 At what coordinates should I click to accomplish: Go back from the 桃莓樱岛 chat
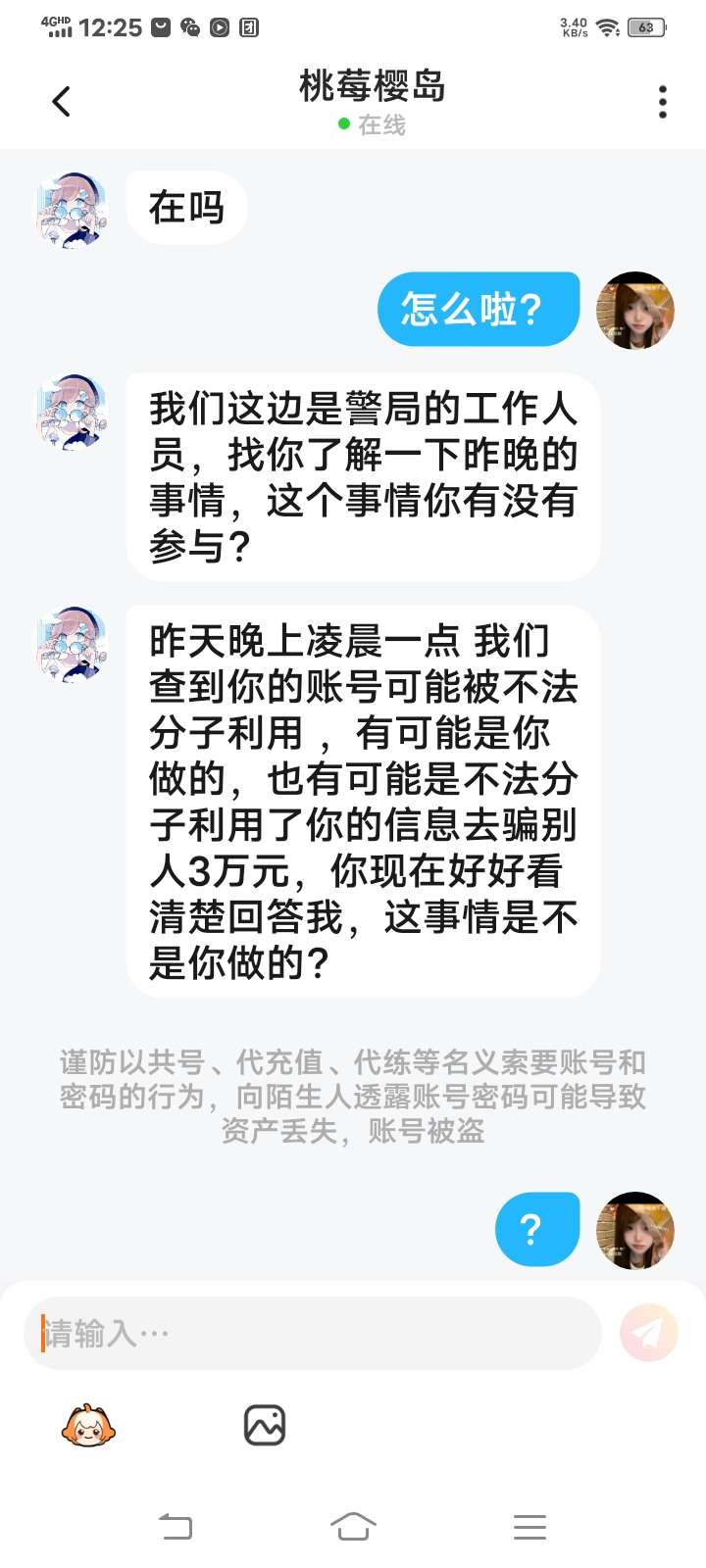point(62,101)
